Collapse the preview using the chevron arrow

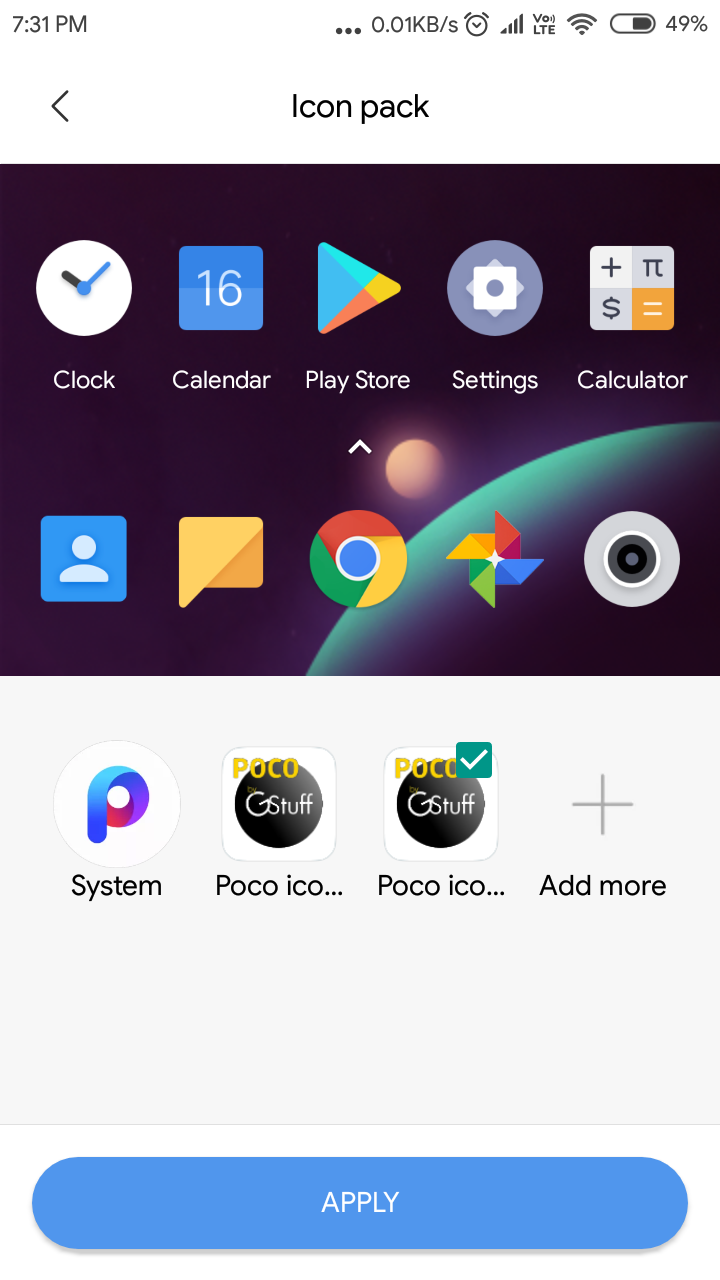pyautogui.click(x=359, y=447)
